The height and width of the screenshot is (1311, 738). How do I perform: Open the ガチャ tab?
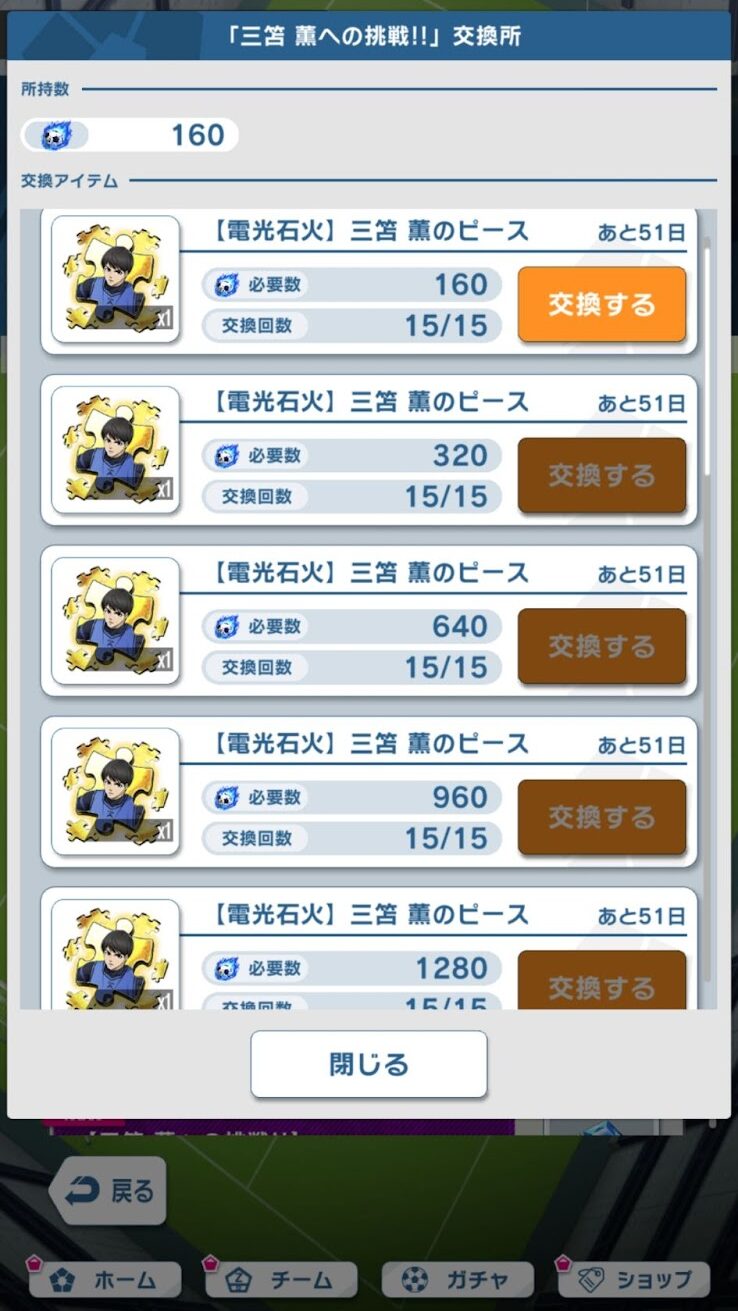(457, 1279)
